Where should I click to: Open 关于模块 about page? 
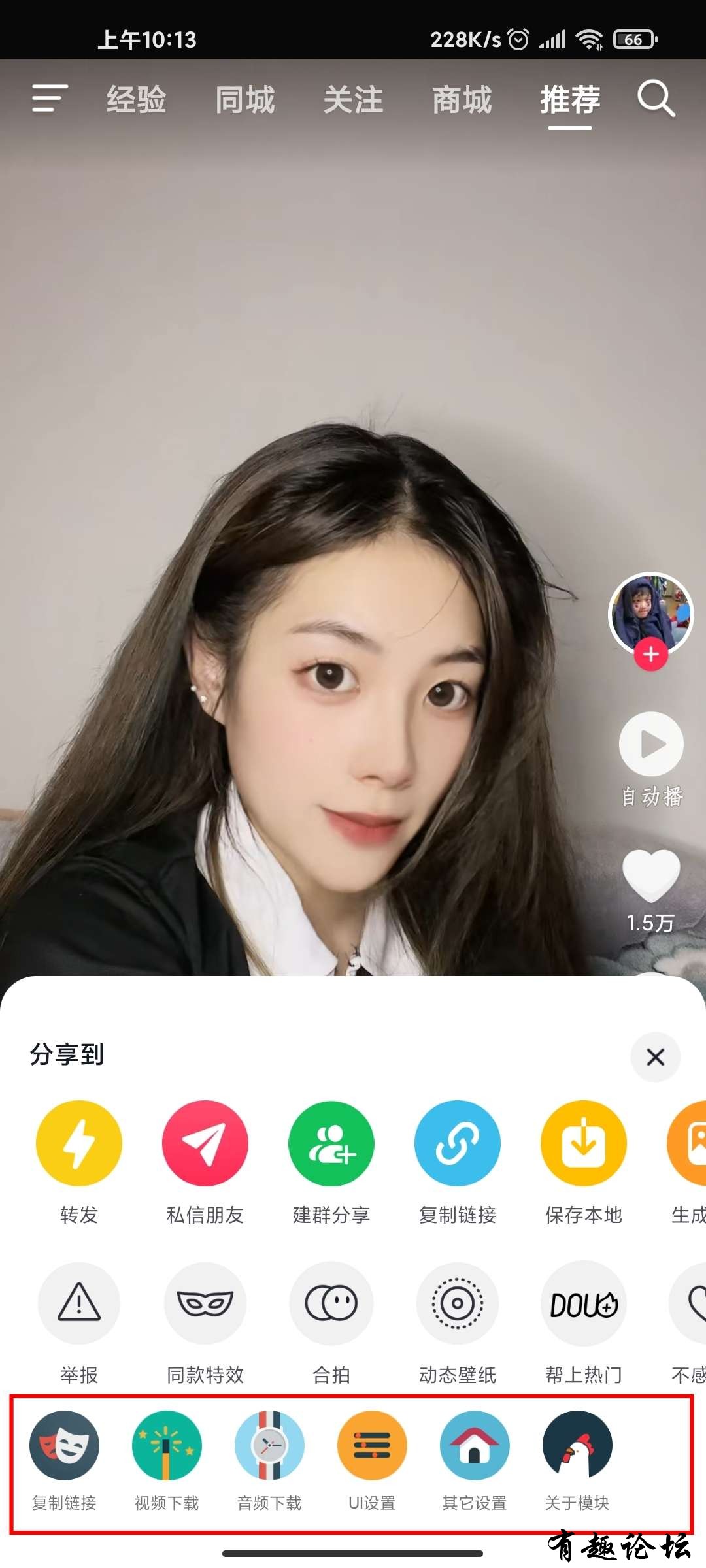577,1445
